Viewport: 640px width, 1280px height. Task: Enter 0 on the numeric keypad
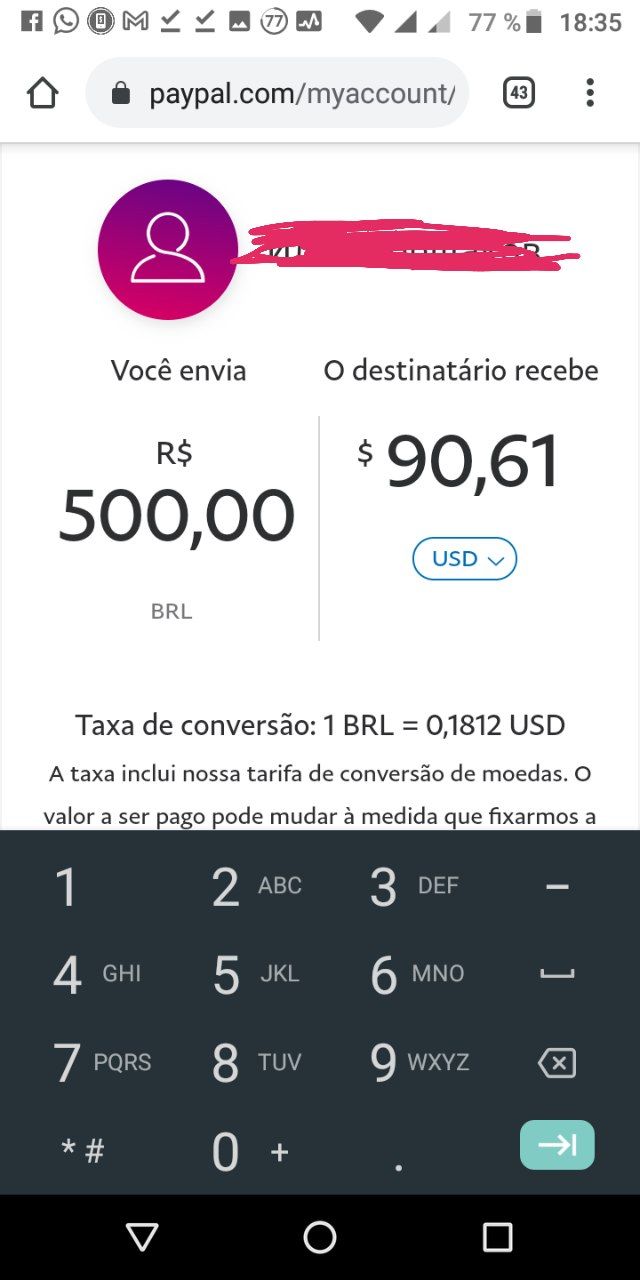point(251,1152)
